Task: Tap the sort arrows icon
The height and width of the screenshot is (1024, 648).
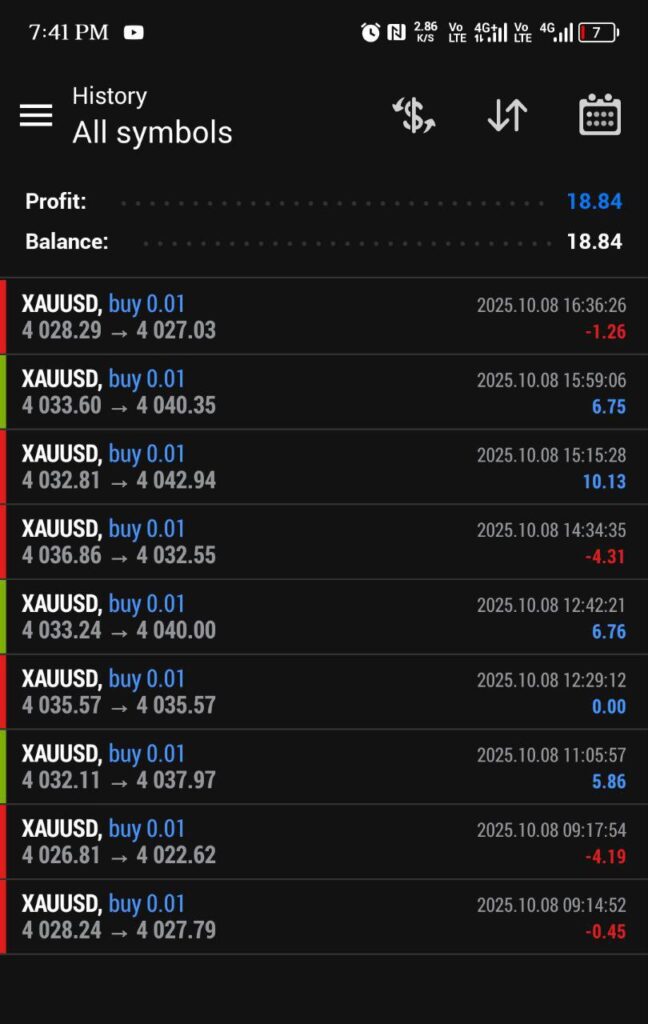Action: pyautogui.click(x=507, y=115)
